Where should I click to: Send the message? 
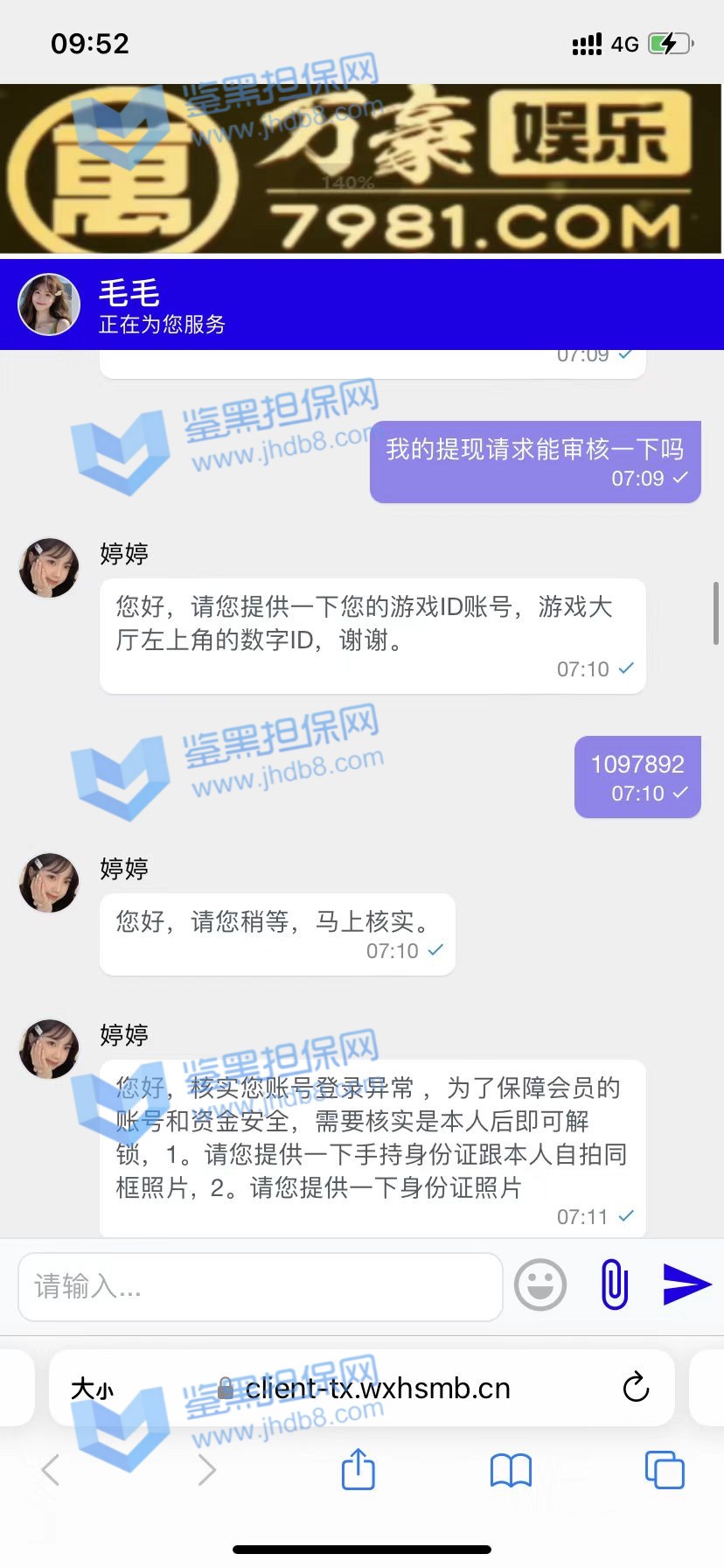pyautogui.click(x=686, y=1284)
